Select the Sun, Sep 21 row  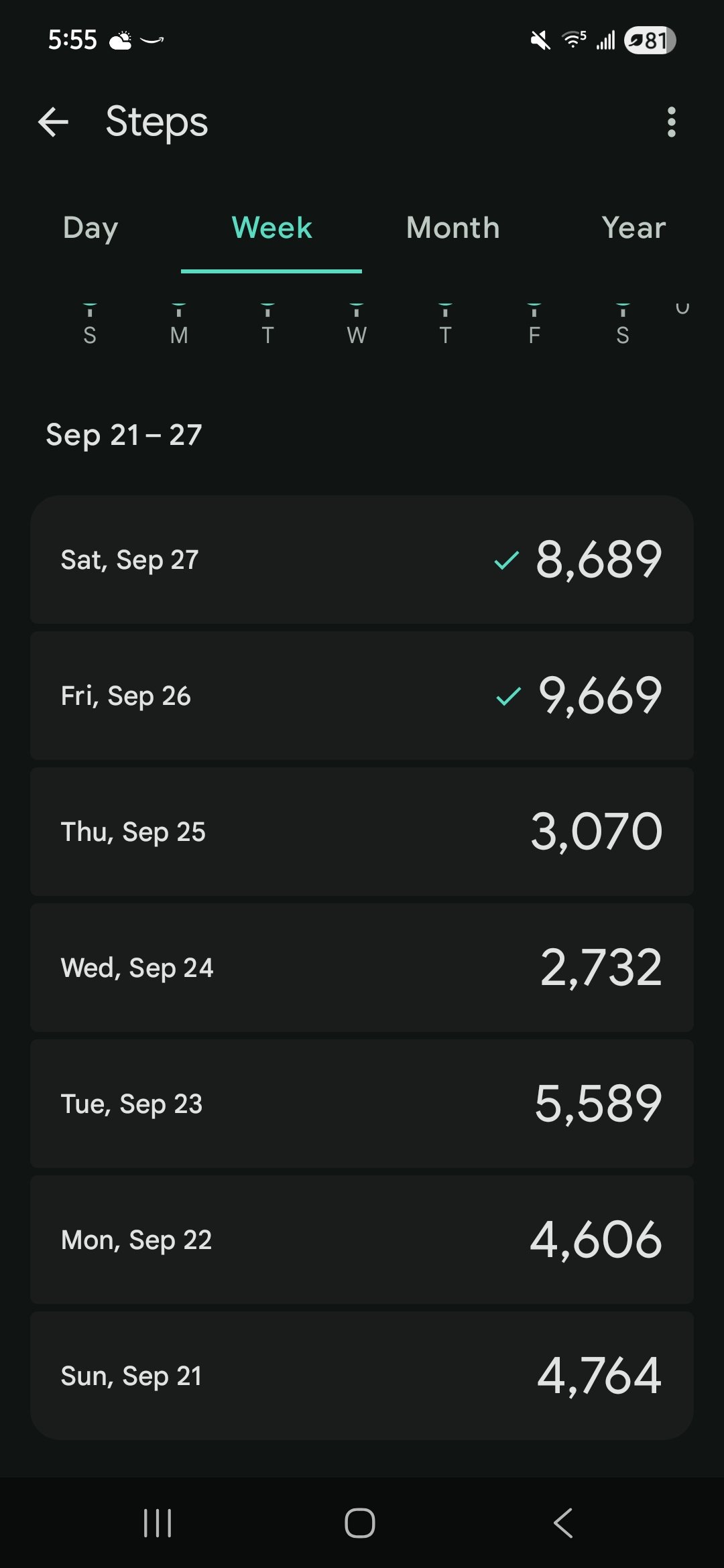[362, 1376]
